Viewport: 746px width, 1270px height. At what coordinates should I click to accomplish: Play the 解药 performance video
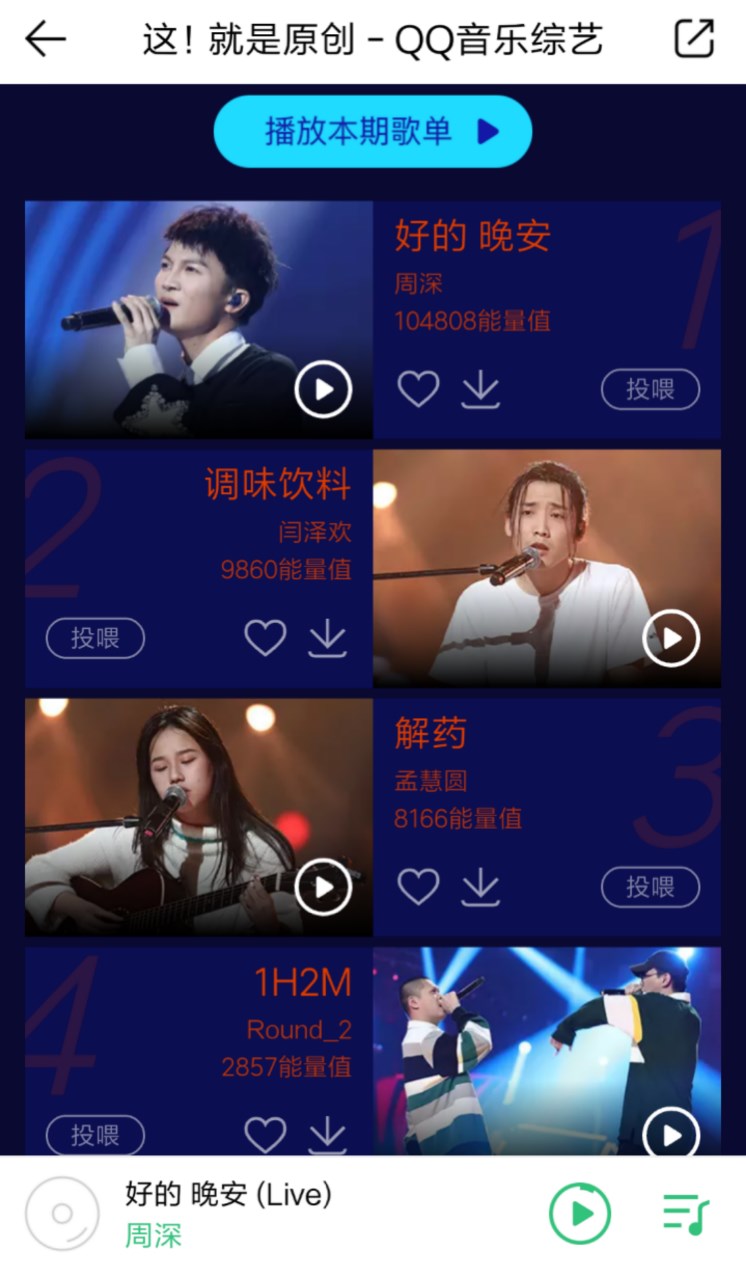[321, 886]
